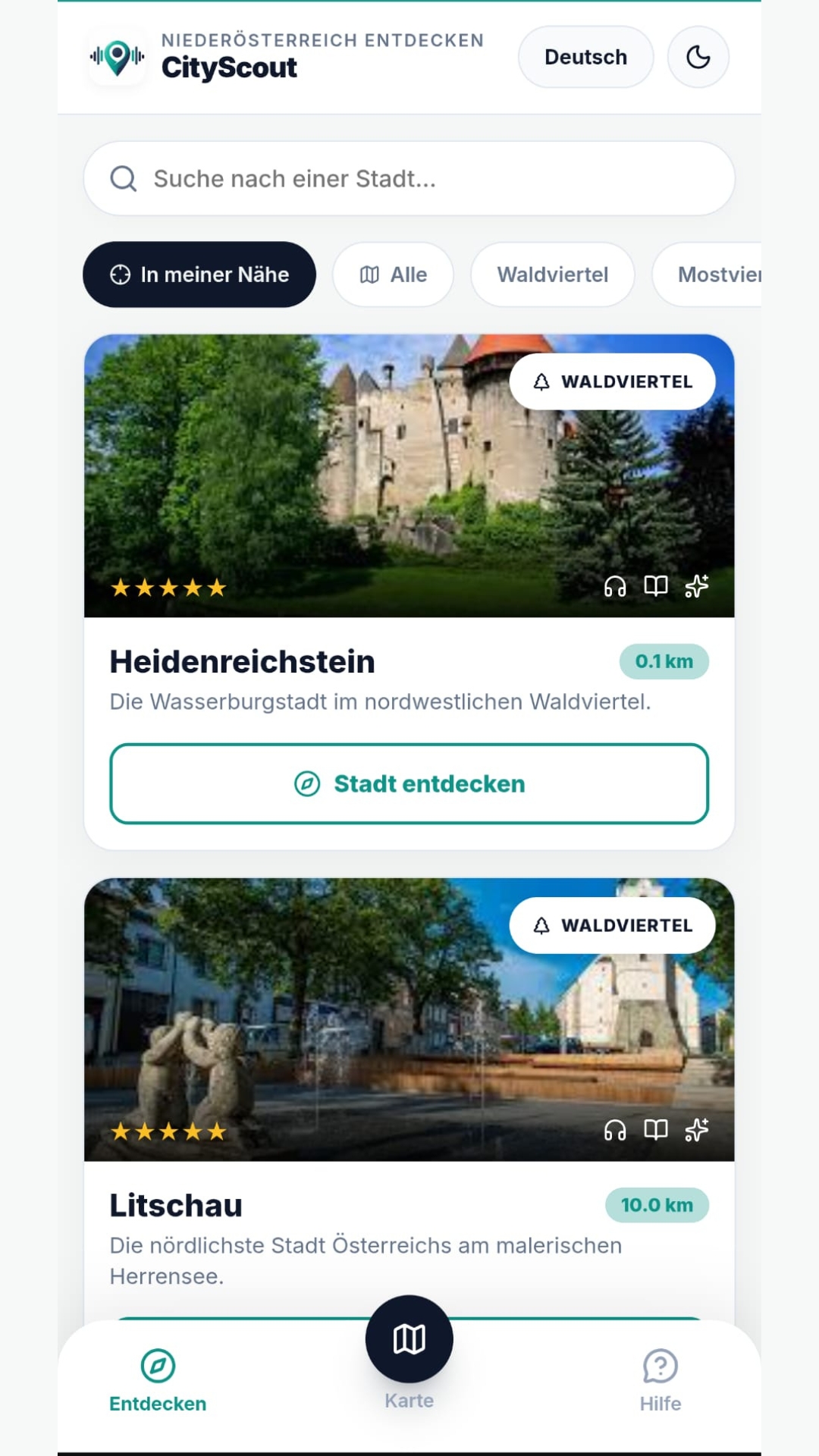The height and width of the screenshot is (1456, 819).
Task: Start the audio guide on the Litschau card
Action: pos(616,1131)
